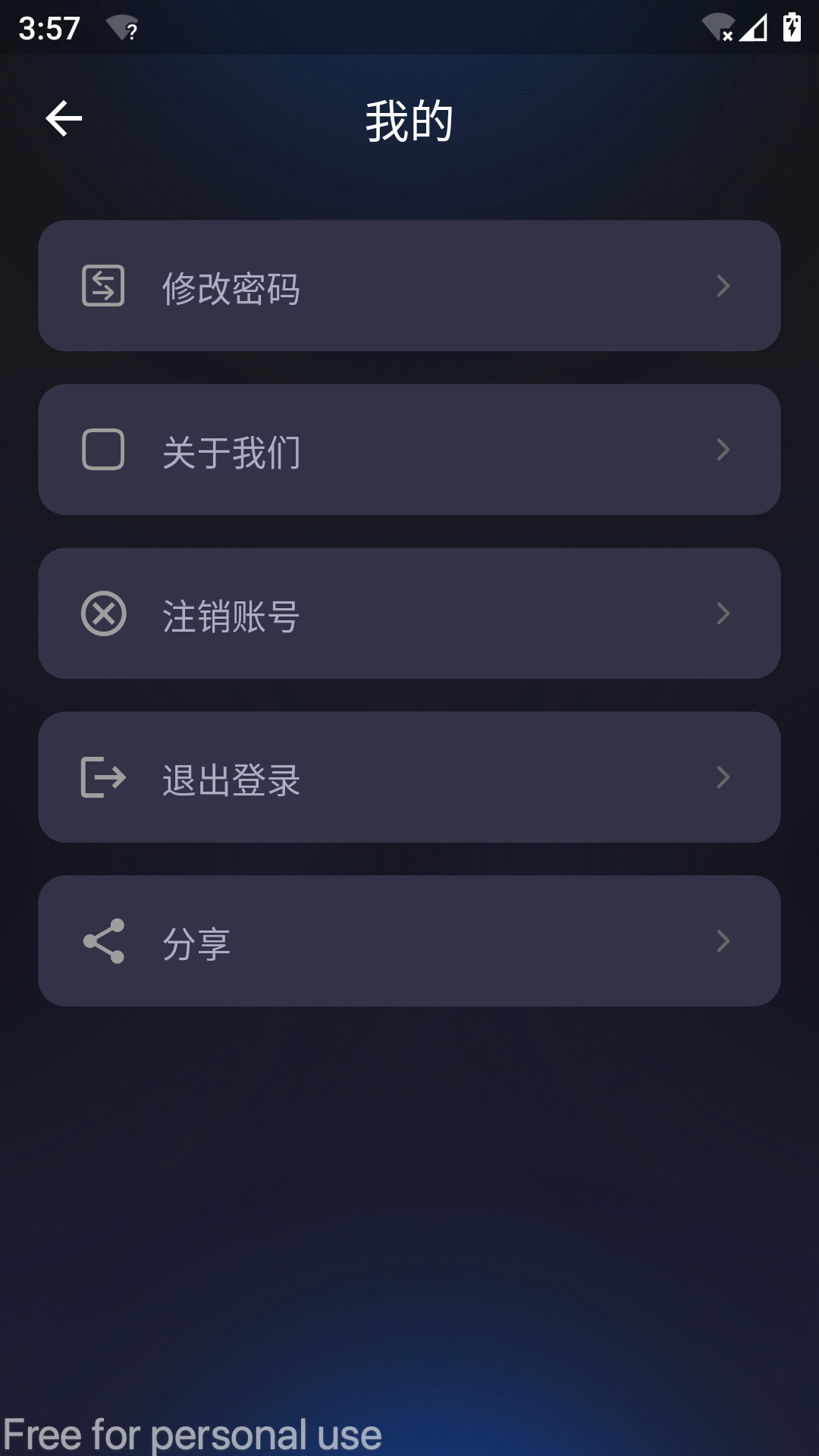Open the 修改密码 (change password) row

click(x=409, y=286)
